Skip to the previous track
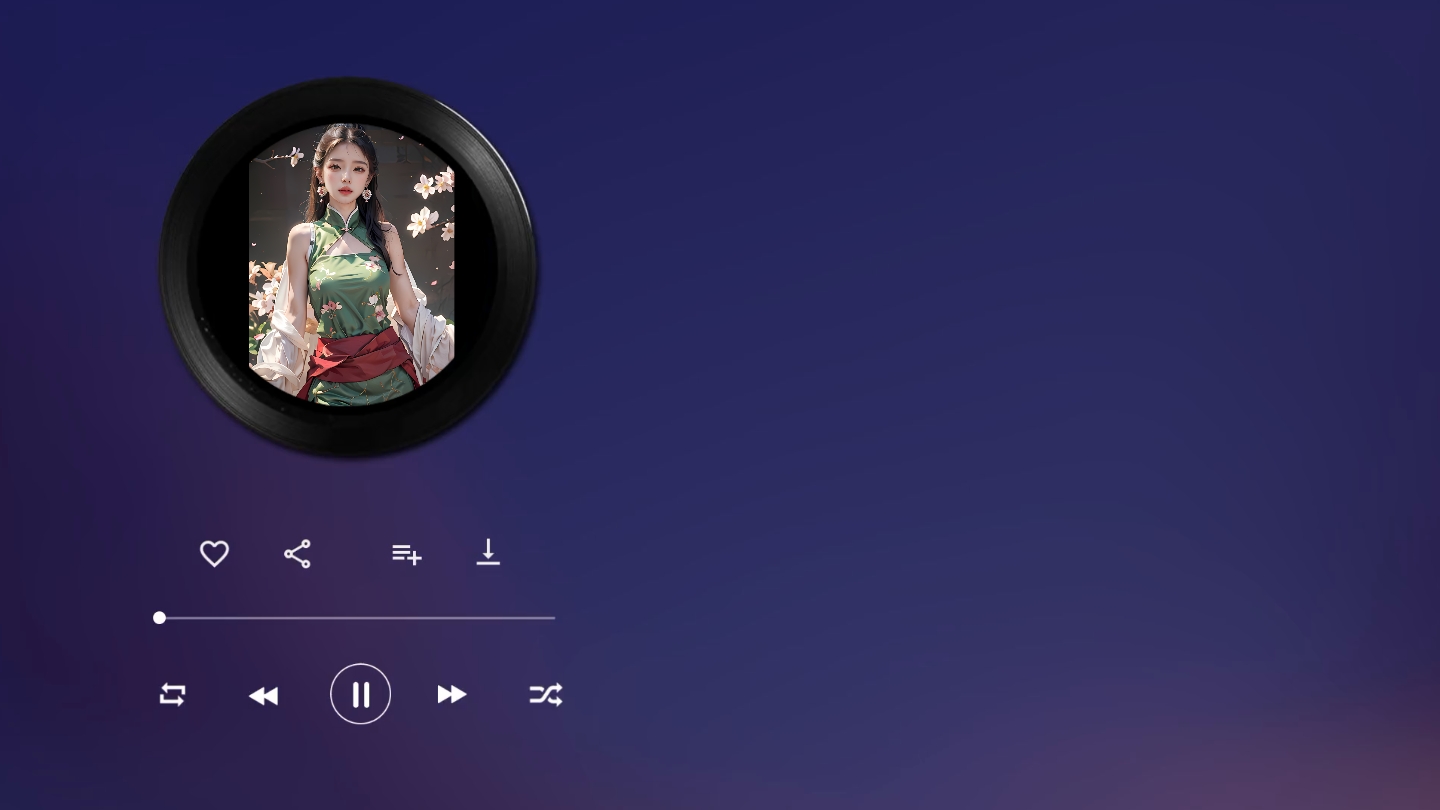The height and width of the screenshot is (810, 1440). pyautogui.click(x=263, y=695)
